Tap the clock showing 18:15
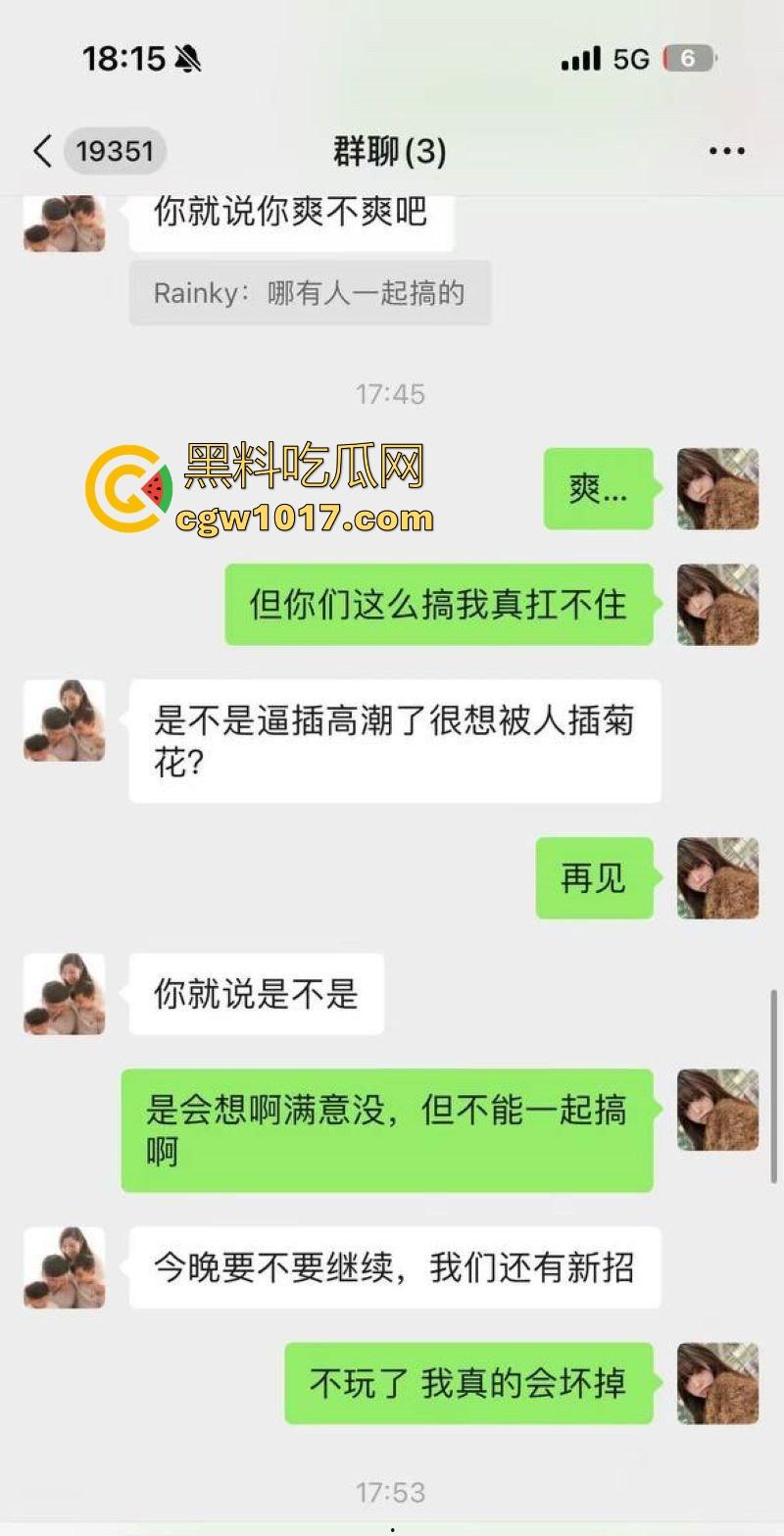Image resolution: width=784 pixels, height=1536 pixels. coord(126,58)
